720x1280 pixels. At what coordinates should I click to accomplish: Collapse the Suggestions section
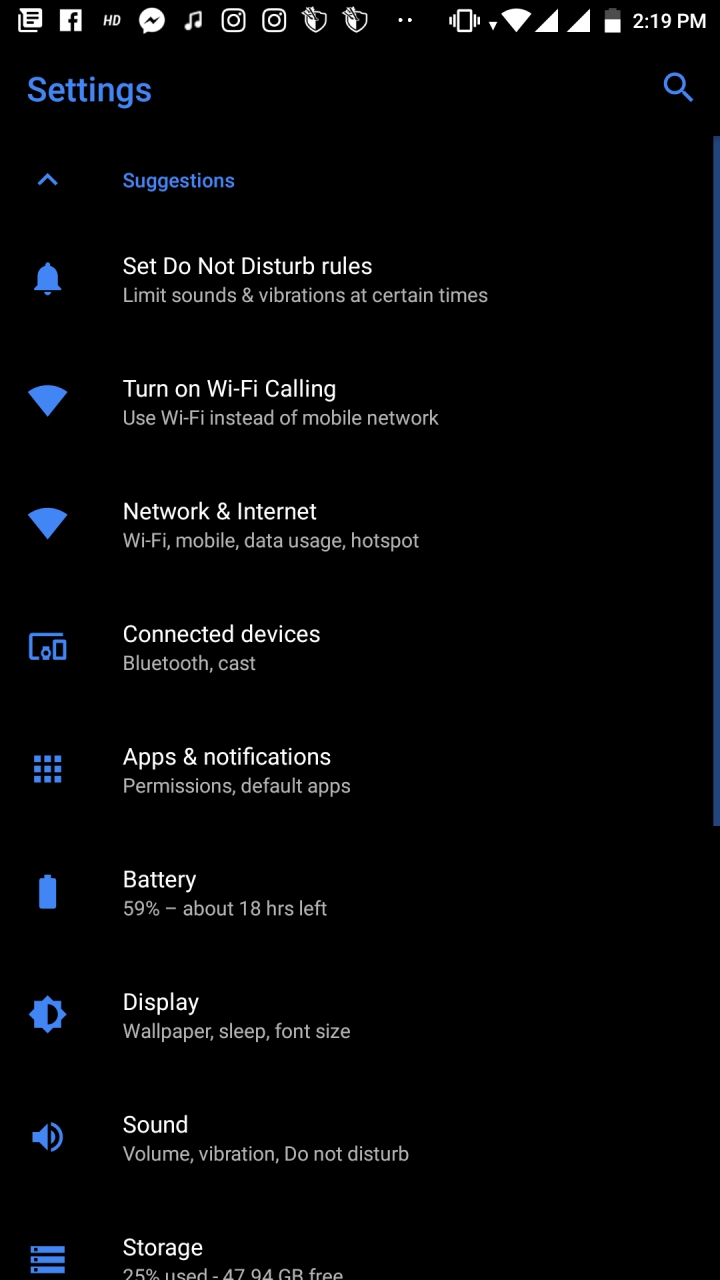tap(47, 180)
